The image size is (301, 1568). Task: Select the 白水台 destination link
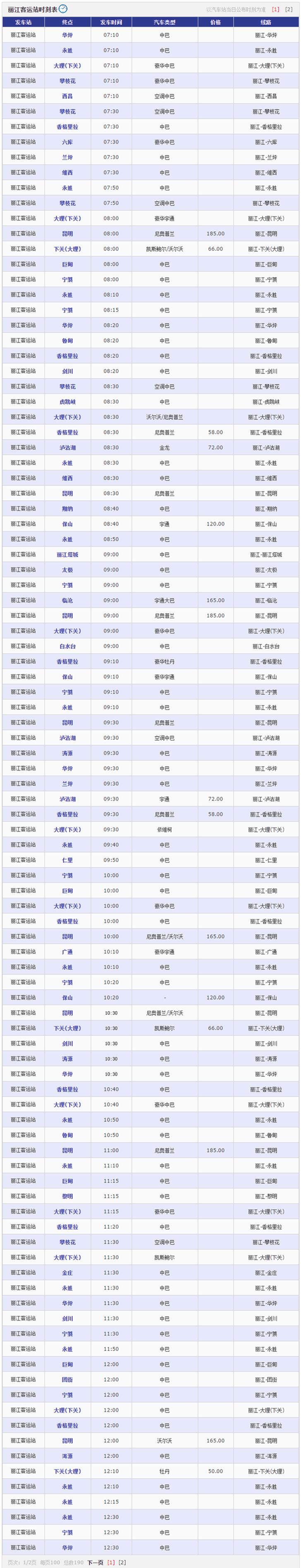point(67,646)
